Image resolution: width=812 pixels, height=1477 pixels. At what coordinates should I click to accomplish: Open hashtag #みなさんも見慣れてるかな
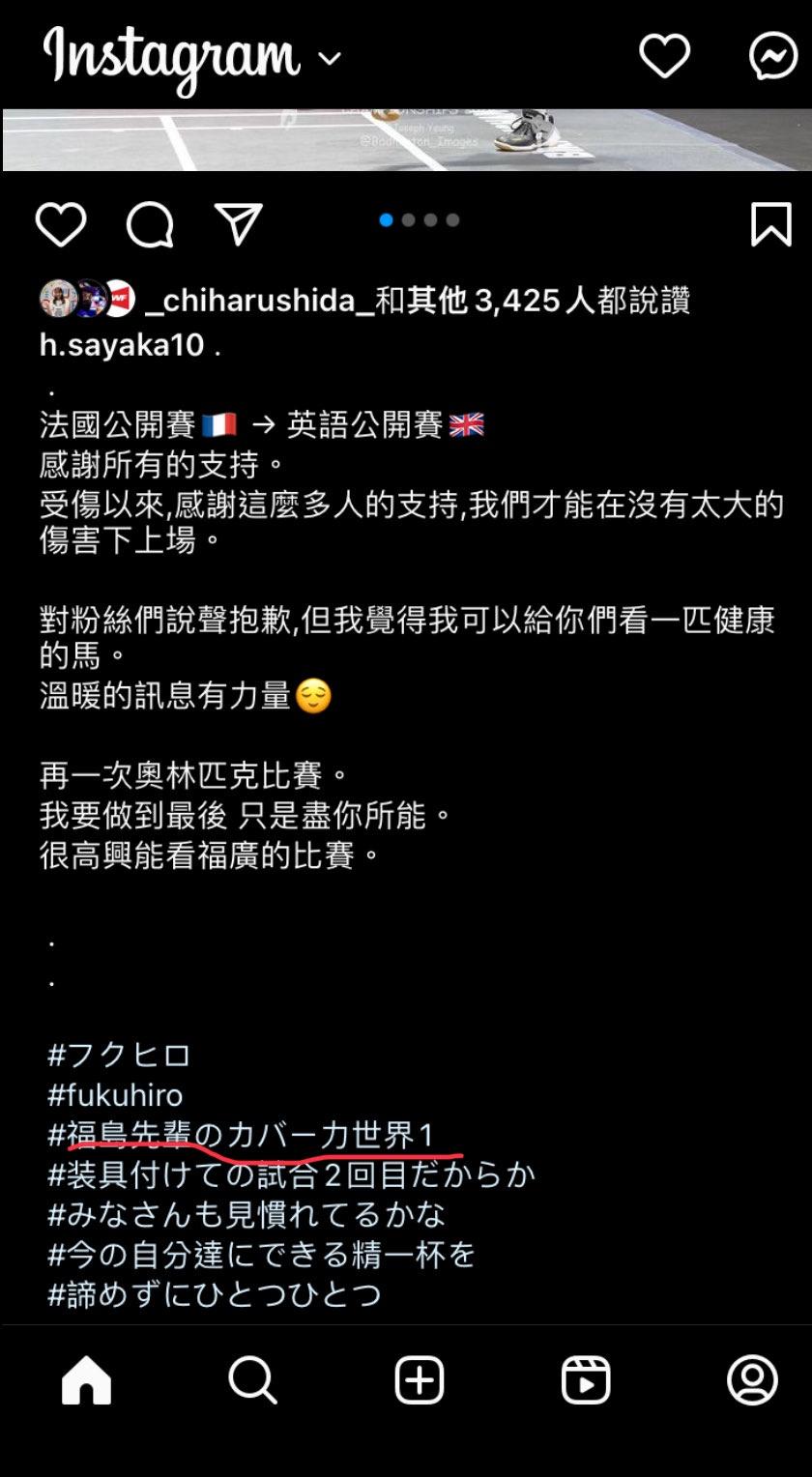point(246,1215)
